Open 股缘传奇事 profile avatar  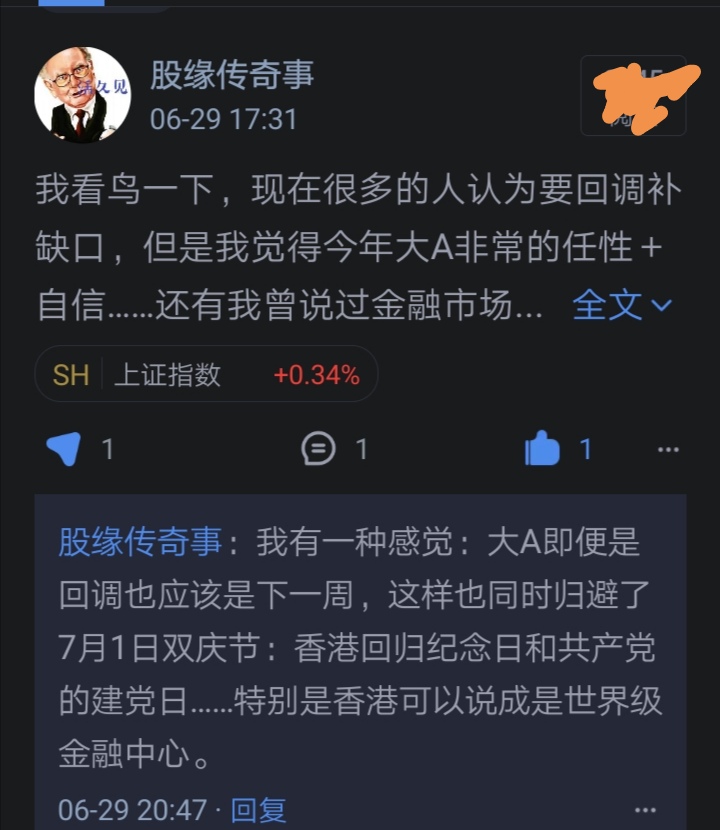pos(82,95)
